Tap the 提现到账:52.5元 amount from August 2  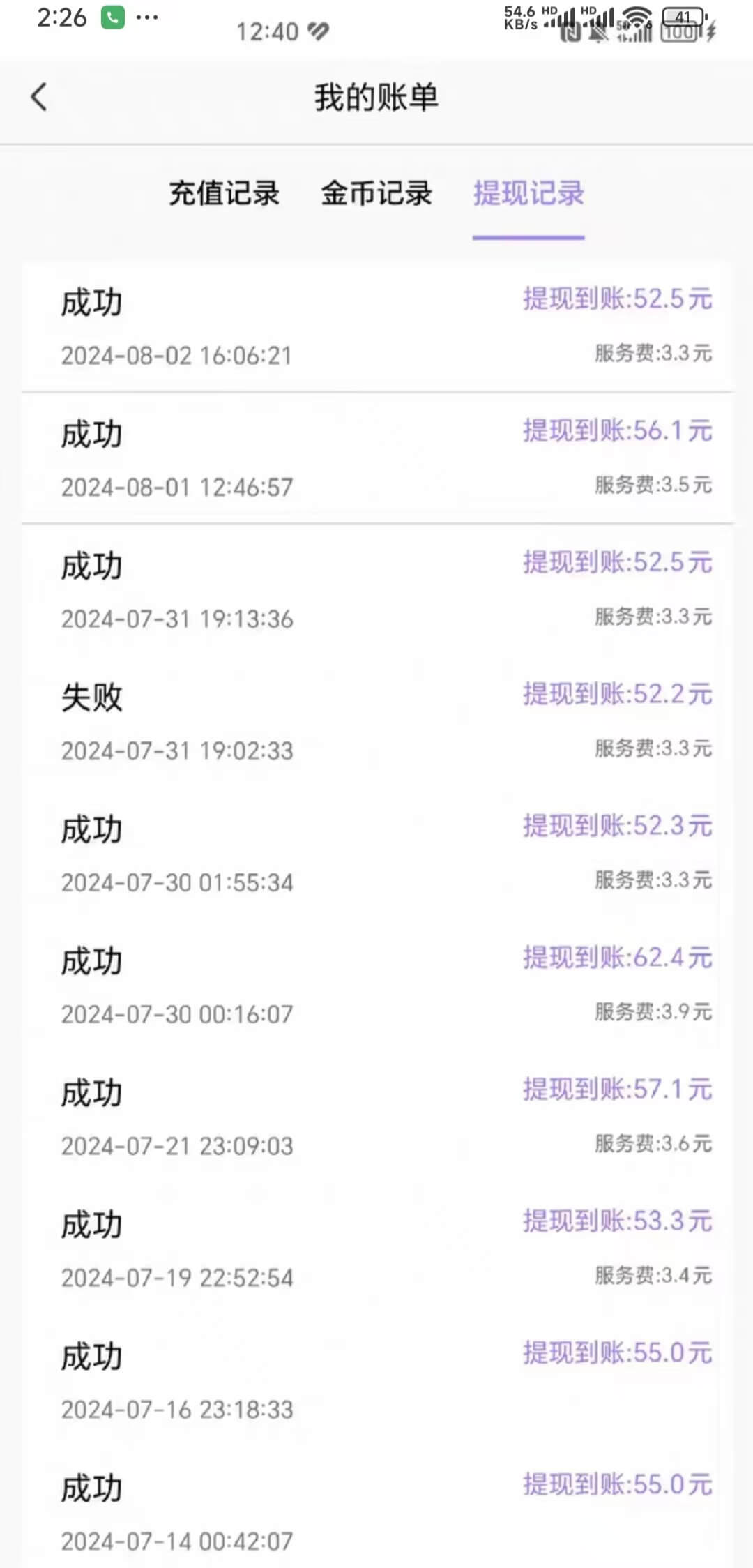[x=616, y=300]
